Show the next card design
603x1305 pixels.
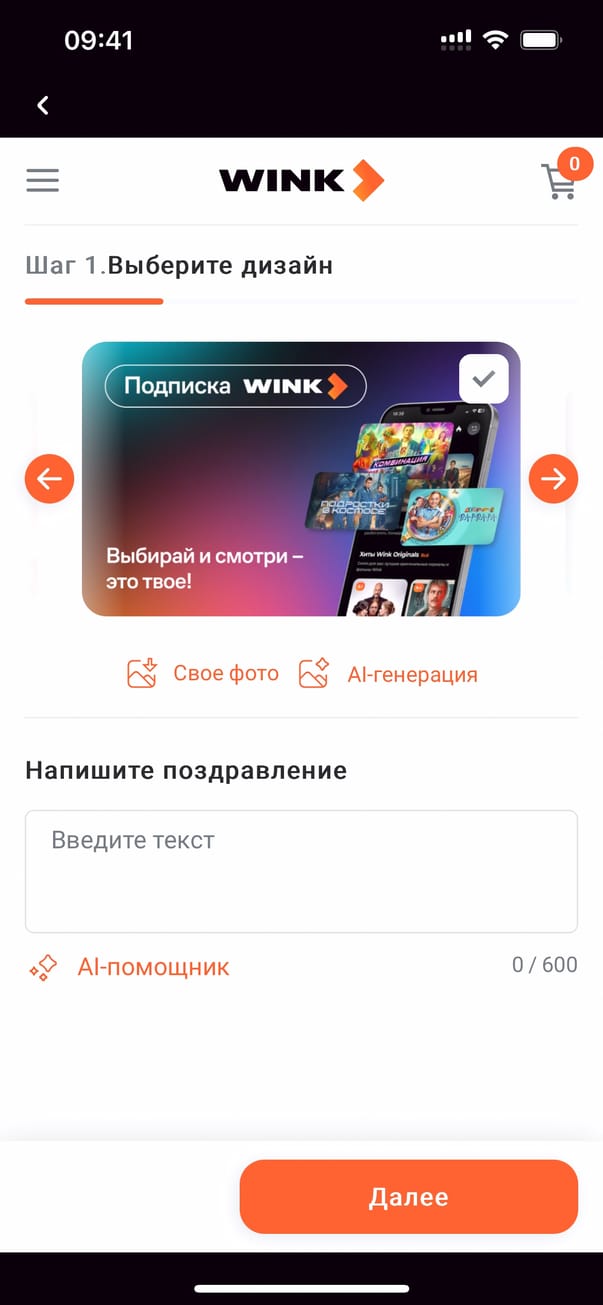(553, 479)
